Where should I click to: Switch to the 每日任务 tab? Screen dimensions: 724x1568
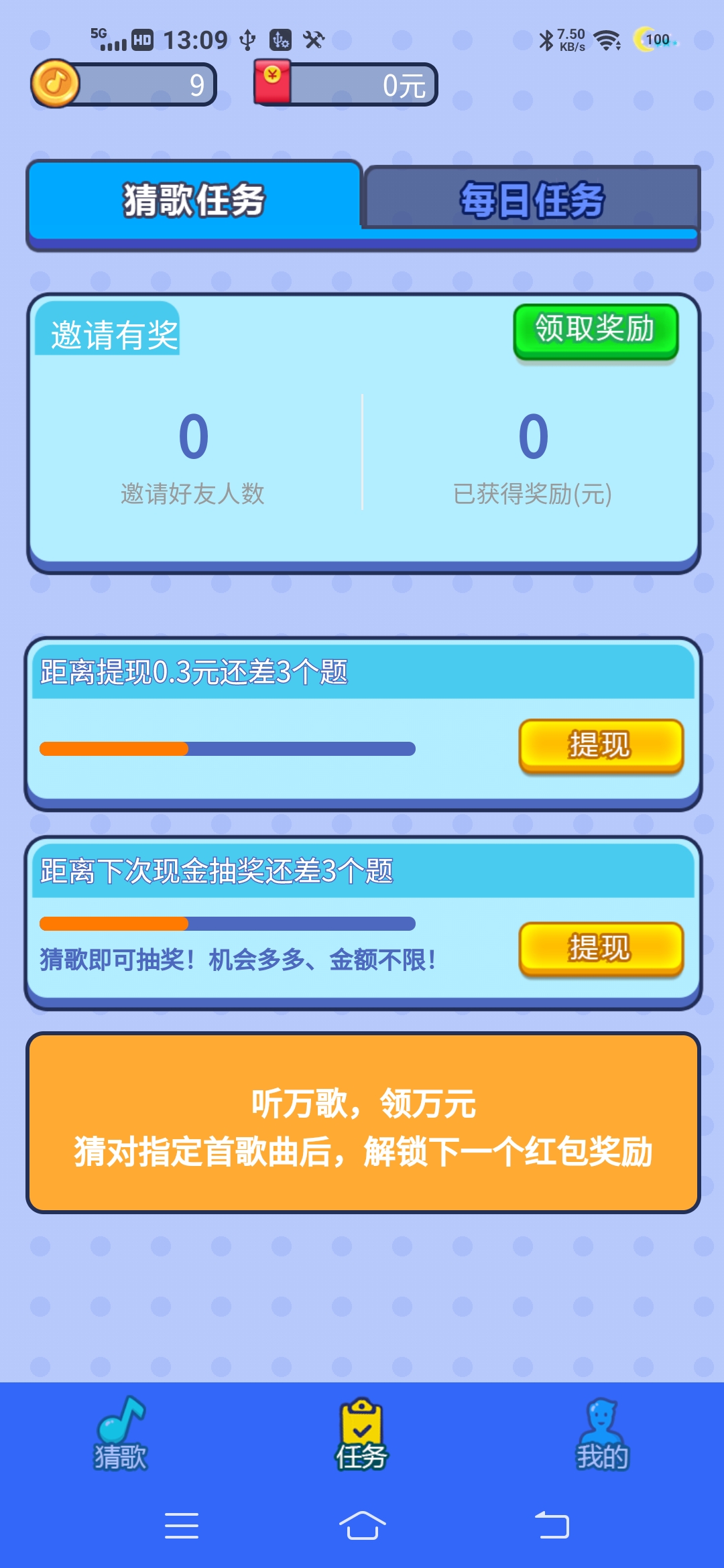tap(533, 200)
